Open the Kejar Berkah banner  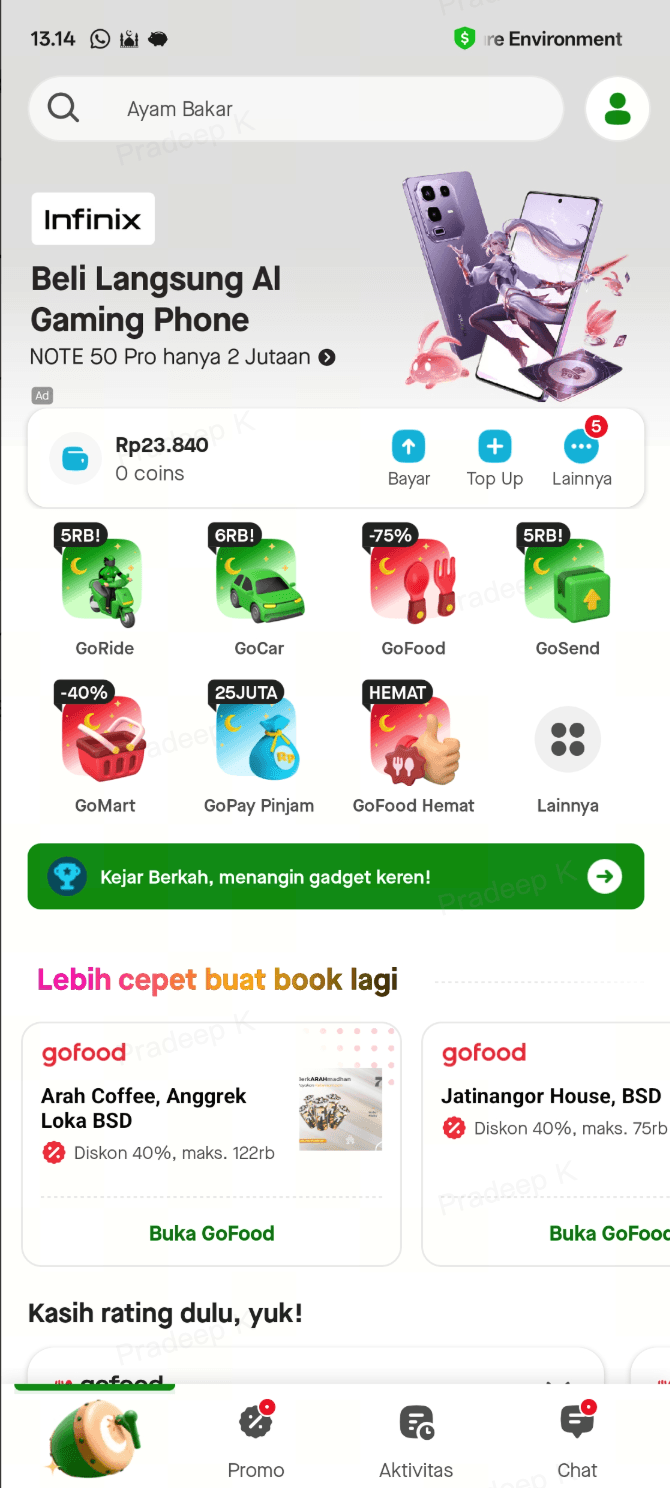click(x=335, y=877)
